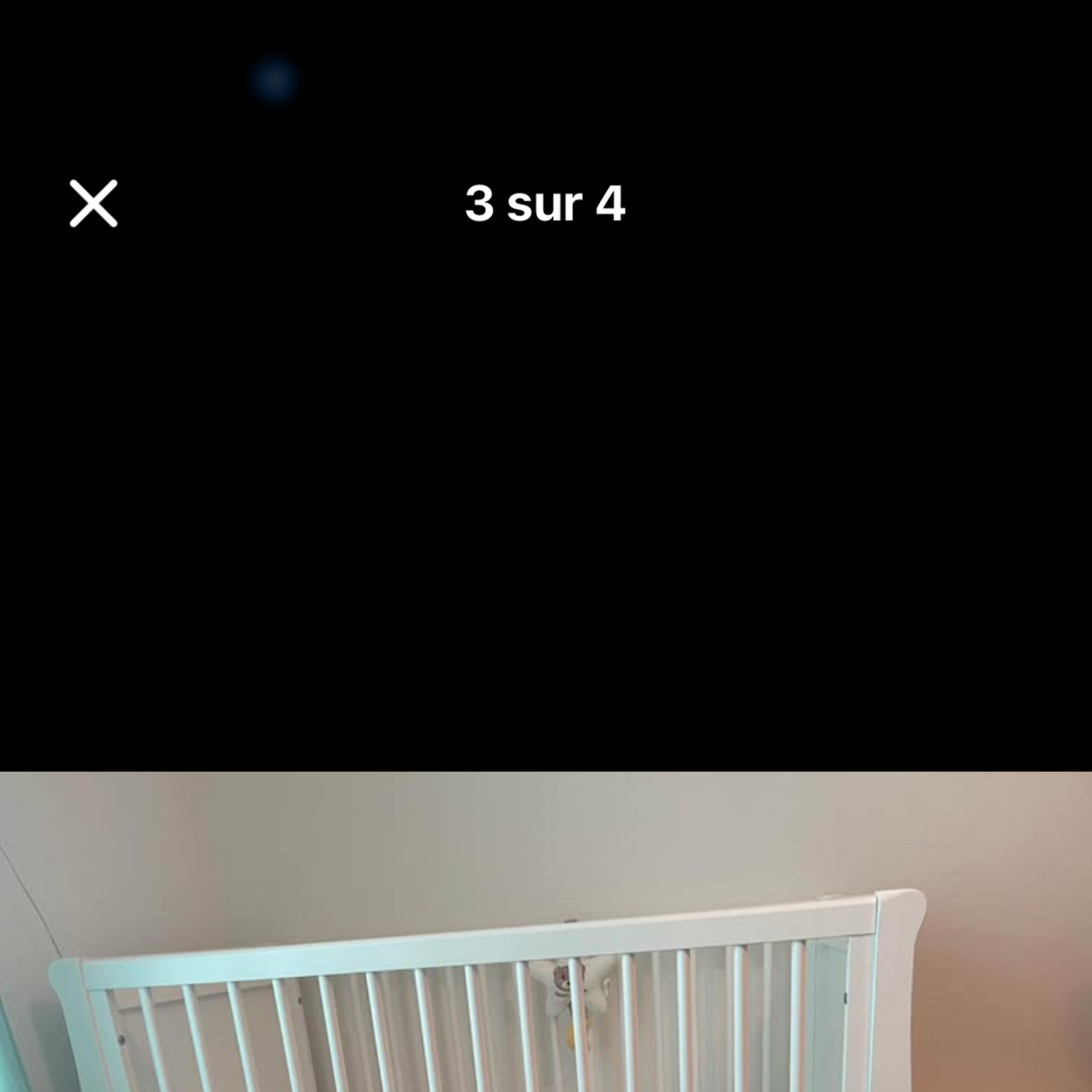Close the photo viewer
The image size is (1092, 1092).
[94, 203]
